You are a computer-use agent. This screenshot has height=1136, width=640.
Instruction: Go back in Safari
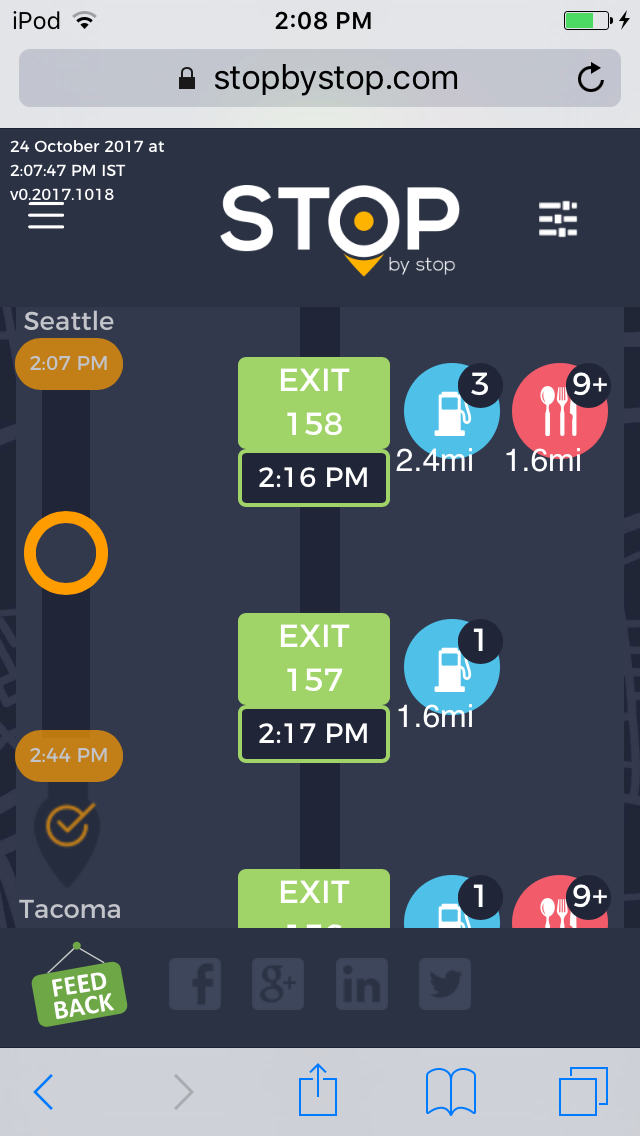coord(43,1092)
